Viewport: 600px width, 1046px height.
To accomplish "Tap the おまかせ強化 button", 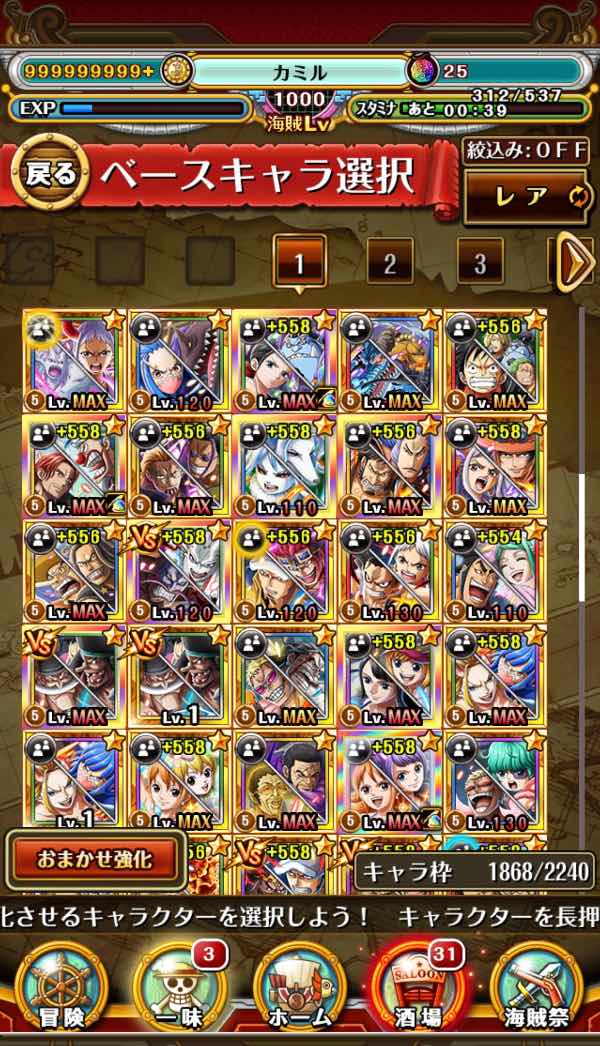I will tap(95, 859).
